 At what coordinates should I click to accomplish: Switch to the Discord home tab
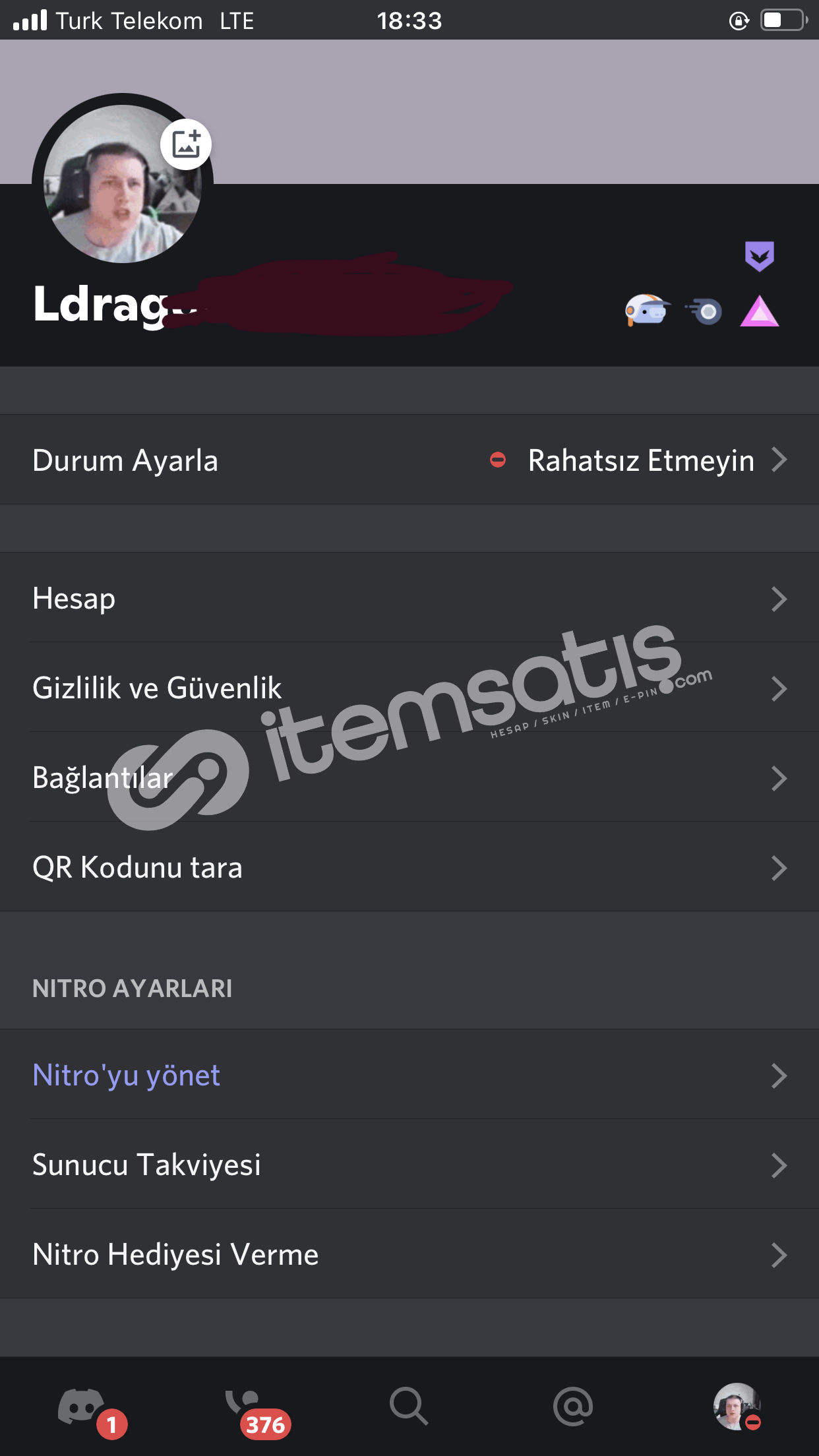(x=82, y=1407)
